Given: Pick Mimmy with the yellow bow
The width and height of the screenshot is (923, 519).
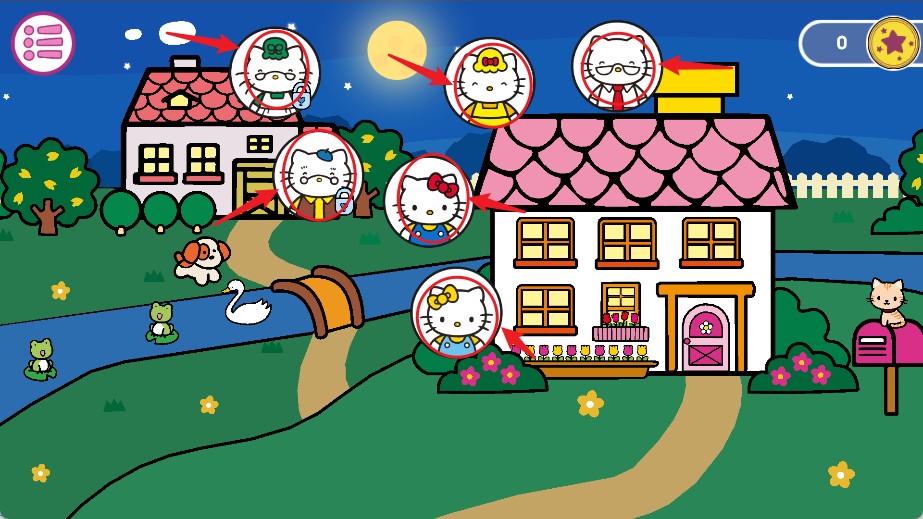Looking at the screenshot, I should click(x=456, y=312).
